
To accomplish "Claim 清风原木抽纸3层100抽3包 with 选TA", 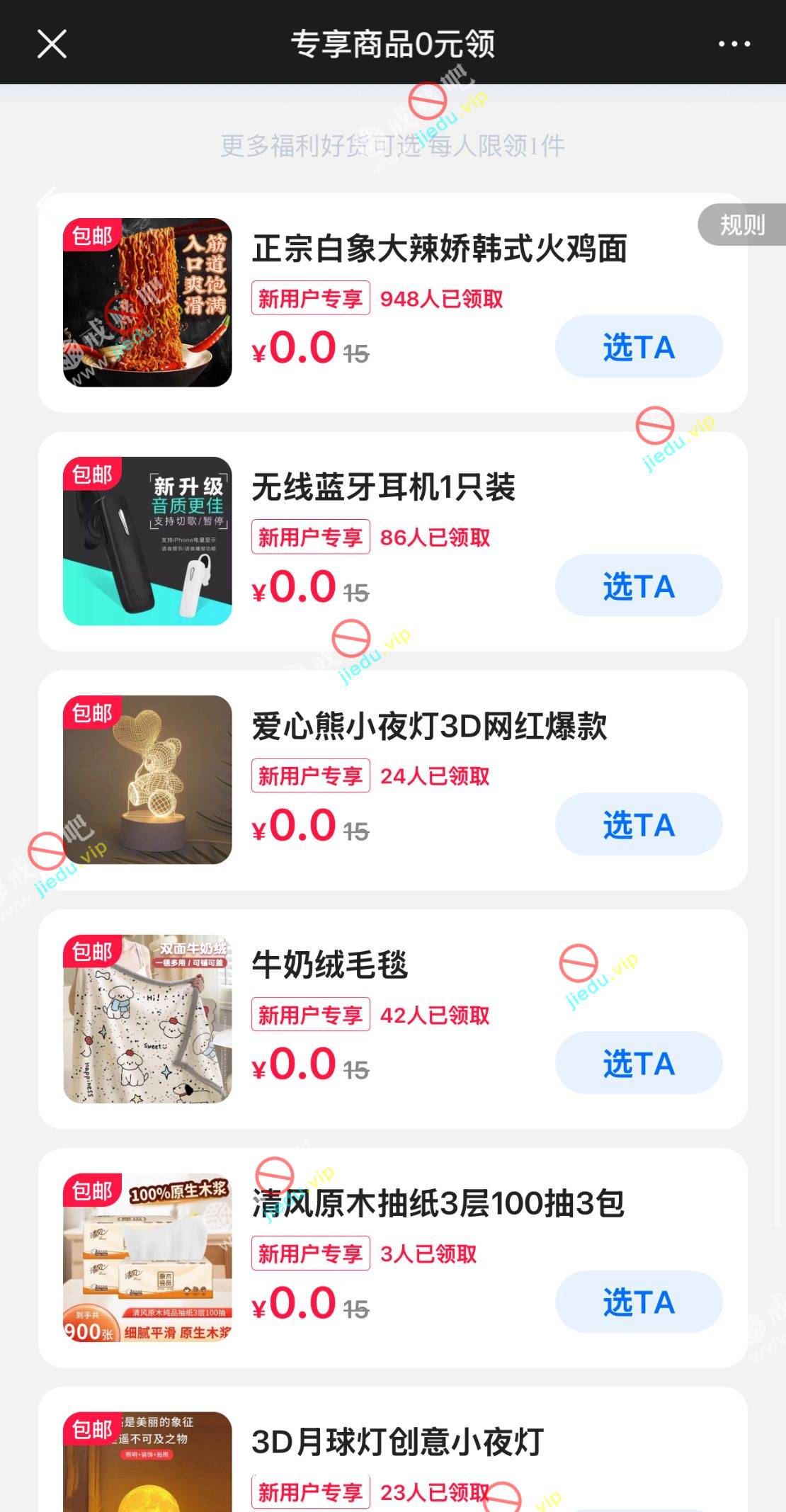I will coord(638,1302).
